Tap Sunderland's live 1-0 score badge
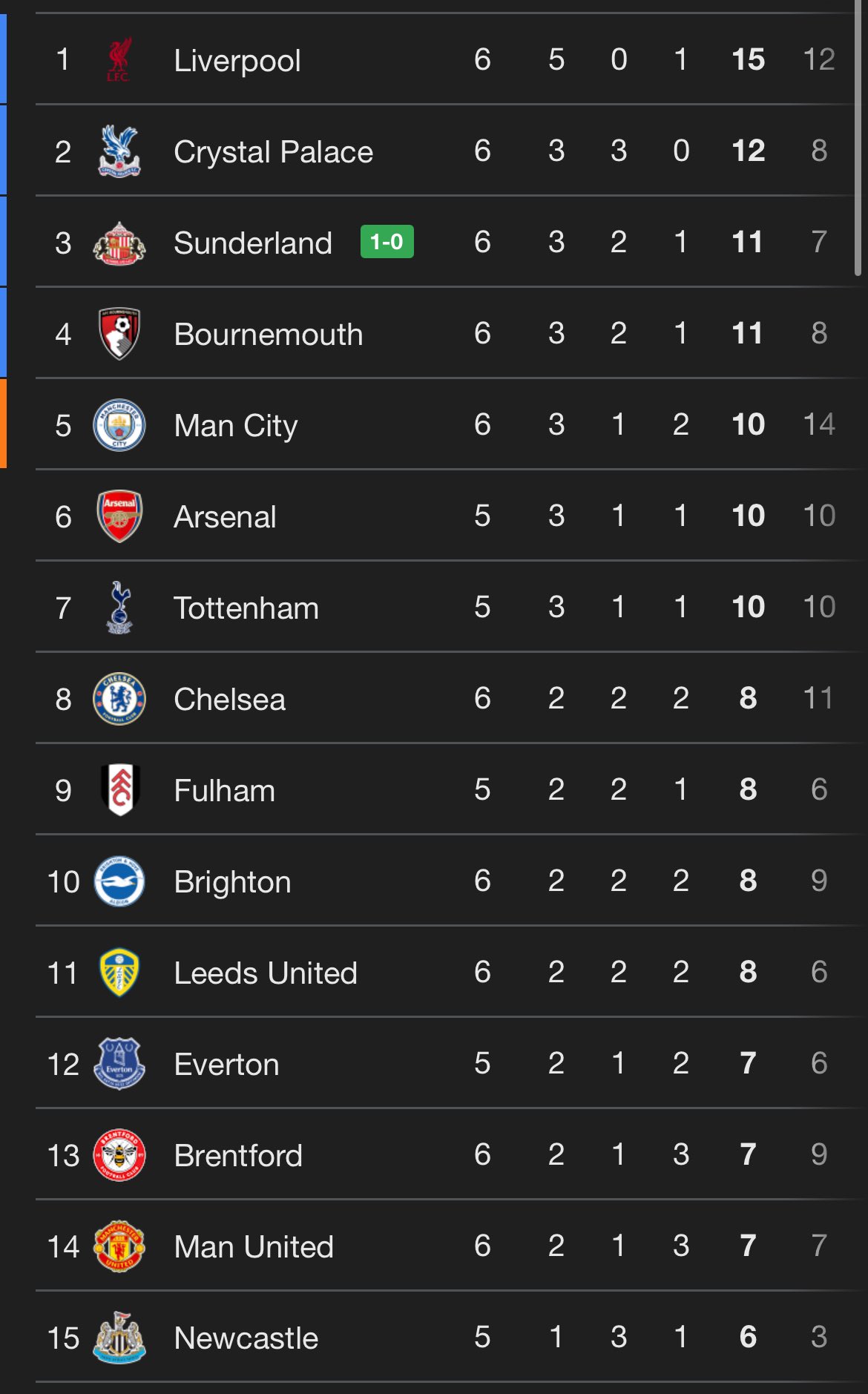This screenshot has height=1394, width=868. (387, 242)
